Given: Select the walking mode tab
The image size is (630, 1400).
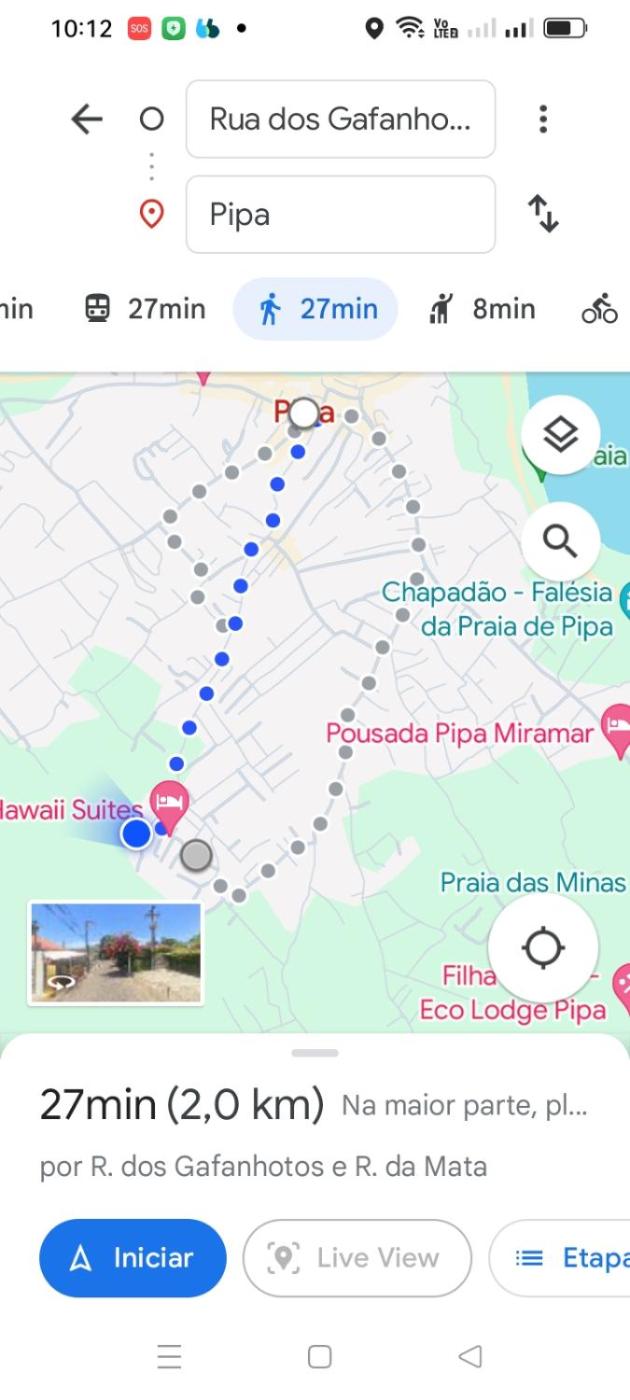Looking at the screenshot, I should coord(316,309).
